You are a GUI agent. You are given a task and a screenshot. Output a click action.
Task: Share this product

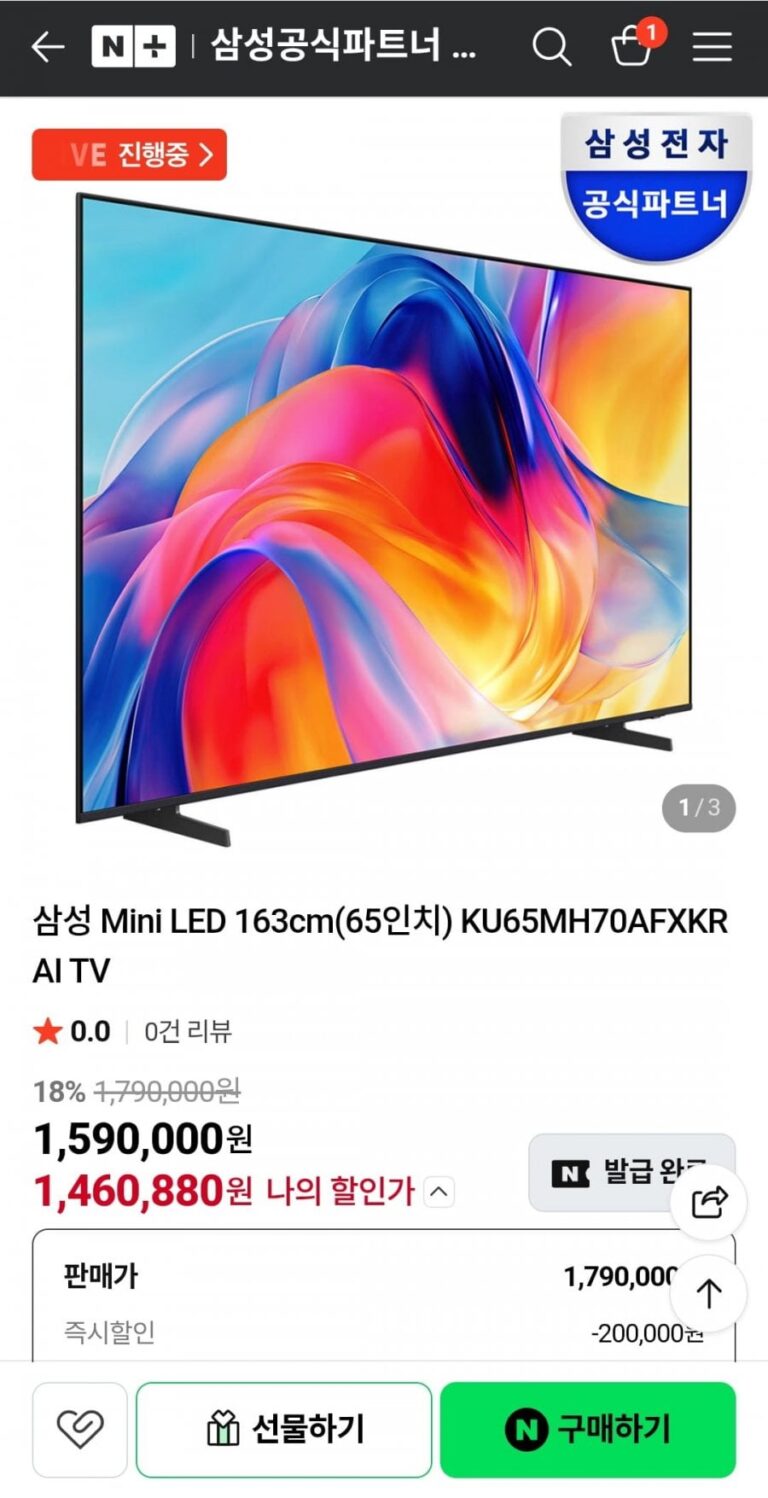[708, 1203]
